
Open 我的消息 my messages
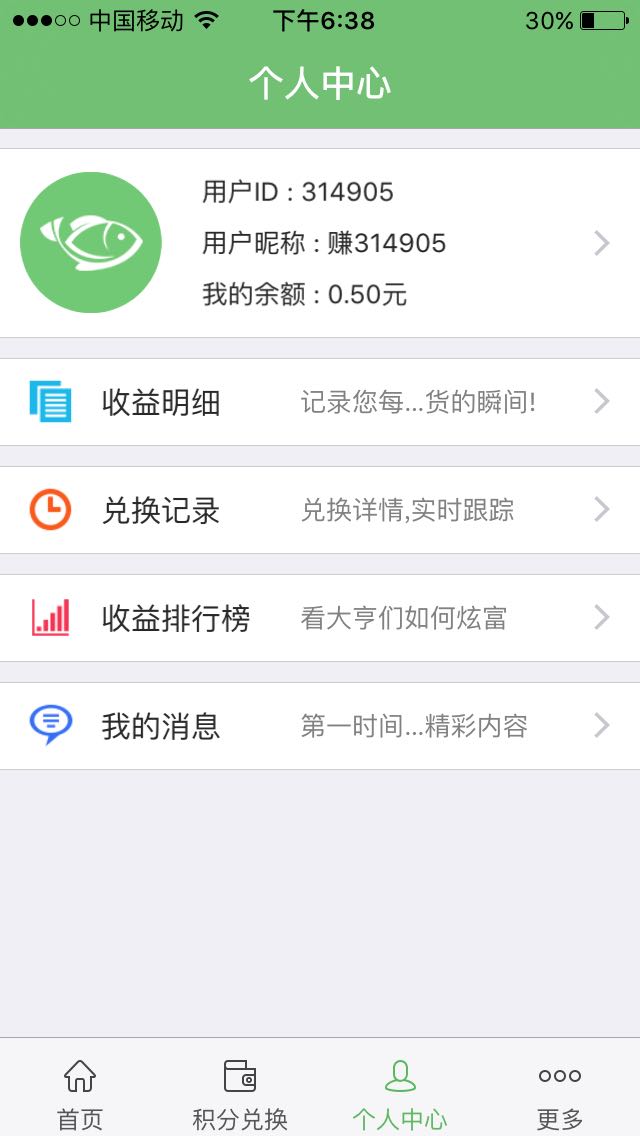click(320, 726)
